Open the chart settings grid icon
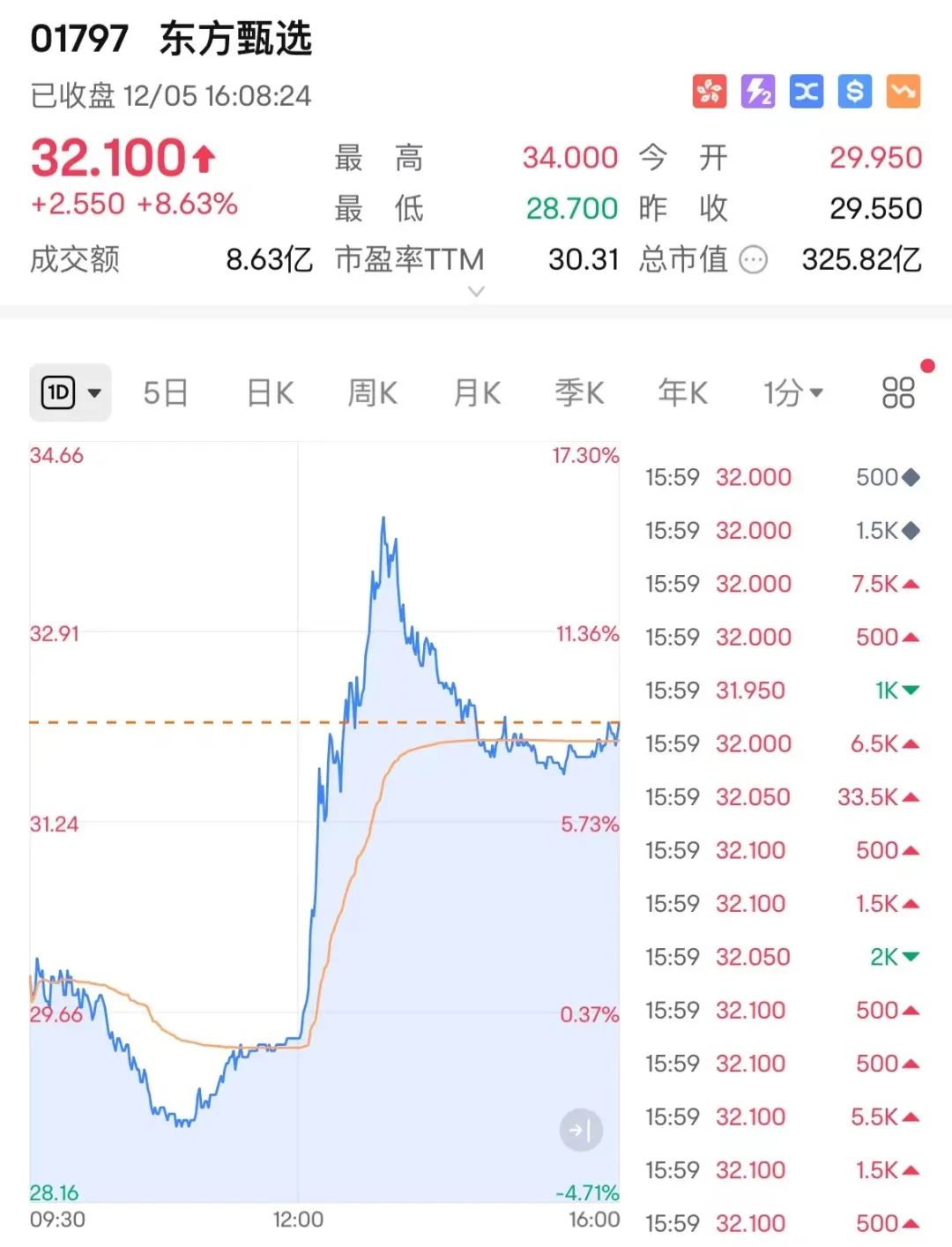Viewport: 952px width, 1247px height. (898, 392)
